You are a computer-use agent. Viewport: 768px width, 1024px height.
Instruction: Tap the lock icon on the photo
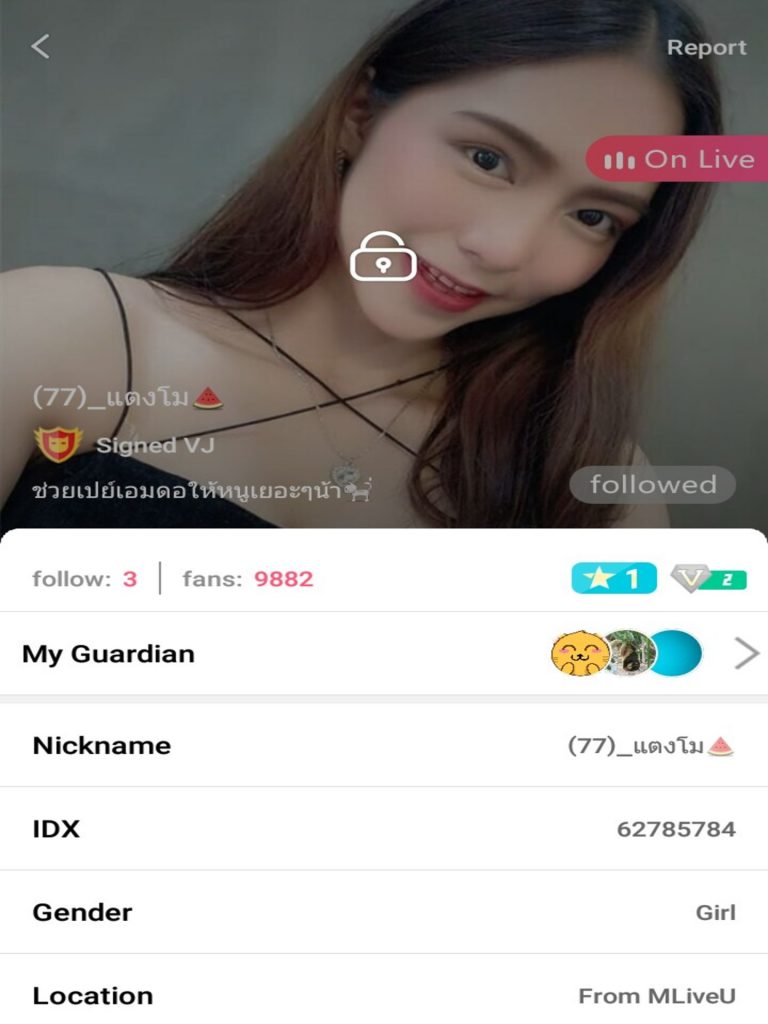(x=383, y=256)
